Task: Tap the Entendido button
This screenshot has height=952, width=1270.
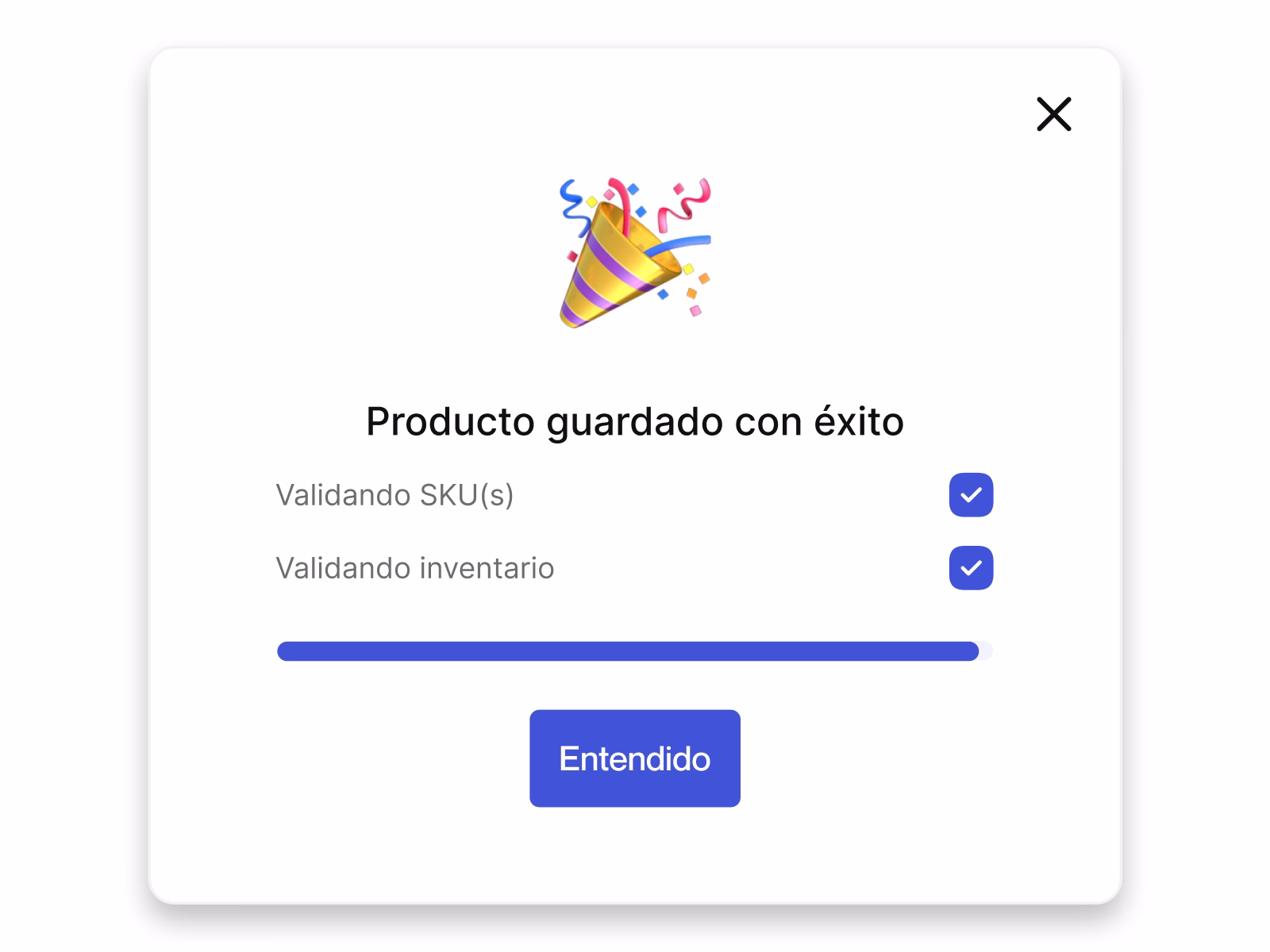Action: tap(634, 758)
